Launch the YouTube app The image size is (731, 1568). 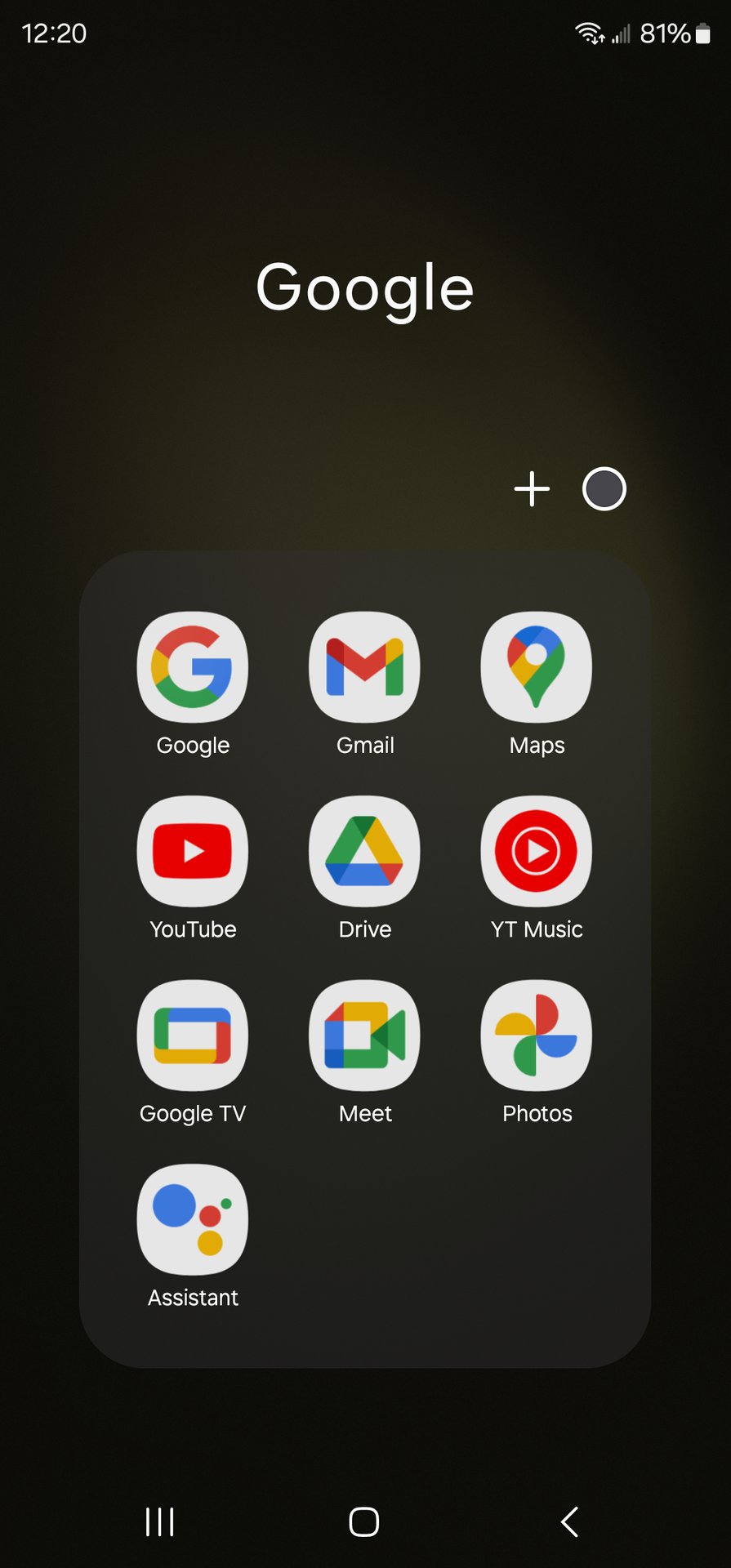pyautogui.click(x=193, y=852)
